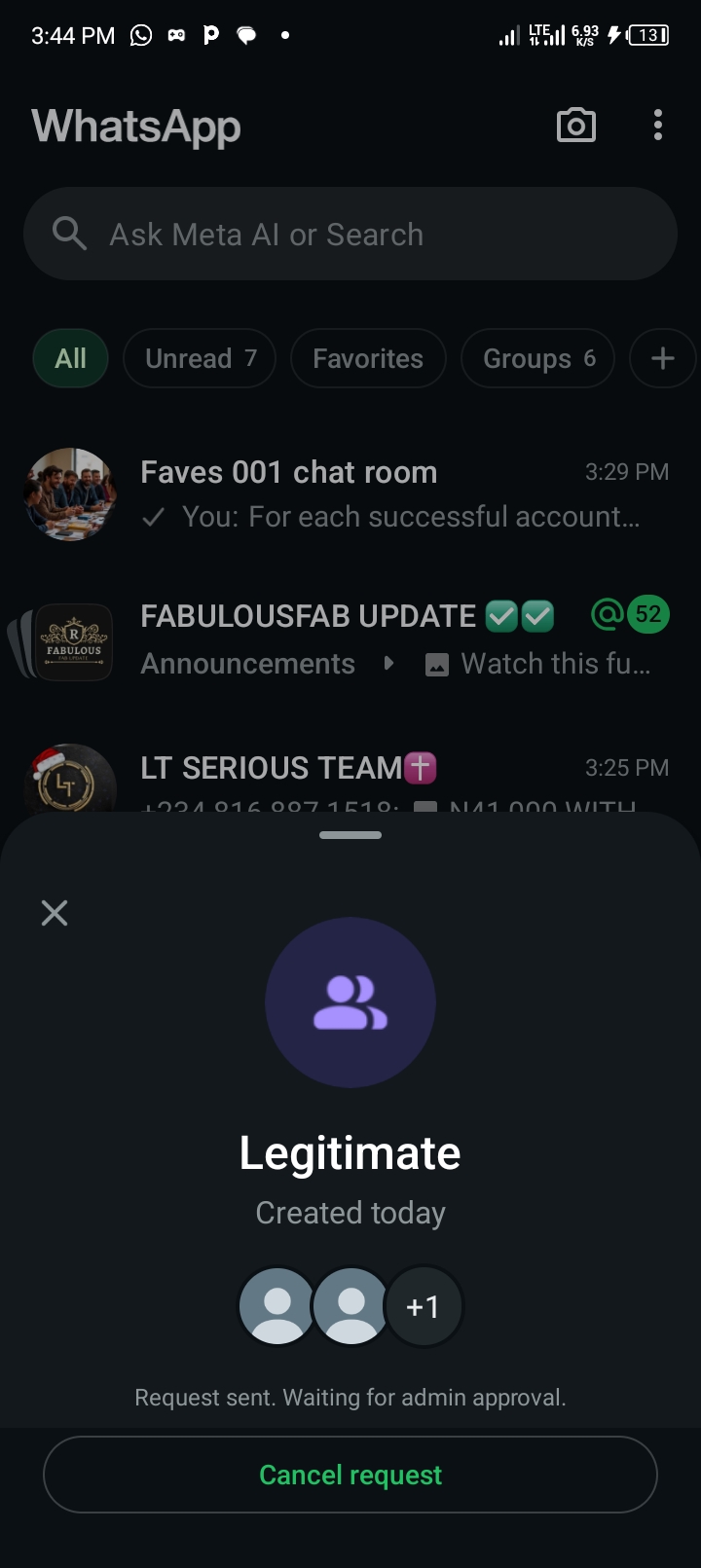Cancel the group join request
Viewport: 701px width, 1568px height.
[350, 1475]
